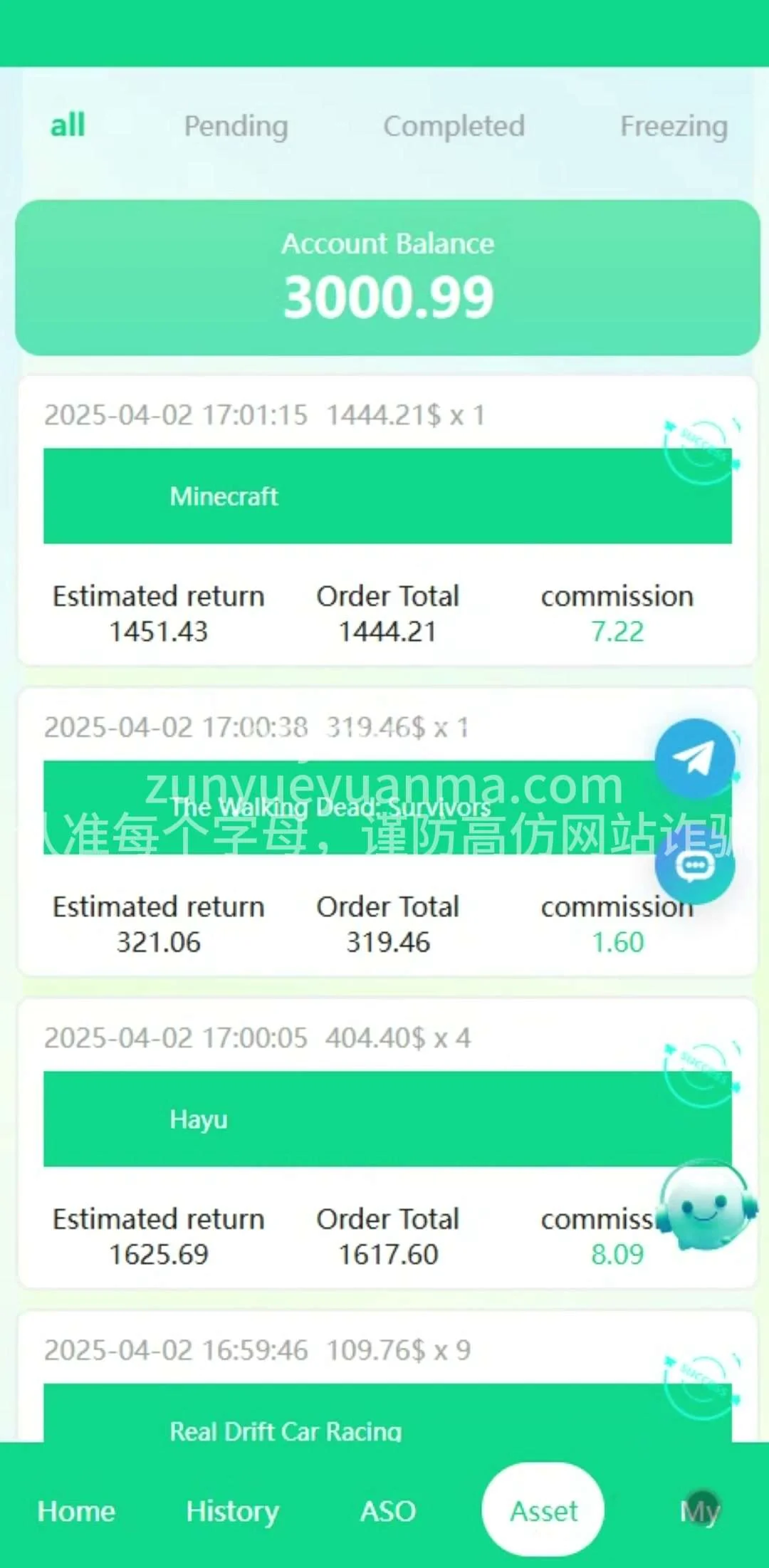Tap the Asset tab
This screenshot has width=769, height=1568.
pos(543,1511)
